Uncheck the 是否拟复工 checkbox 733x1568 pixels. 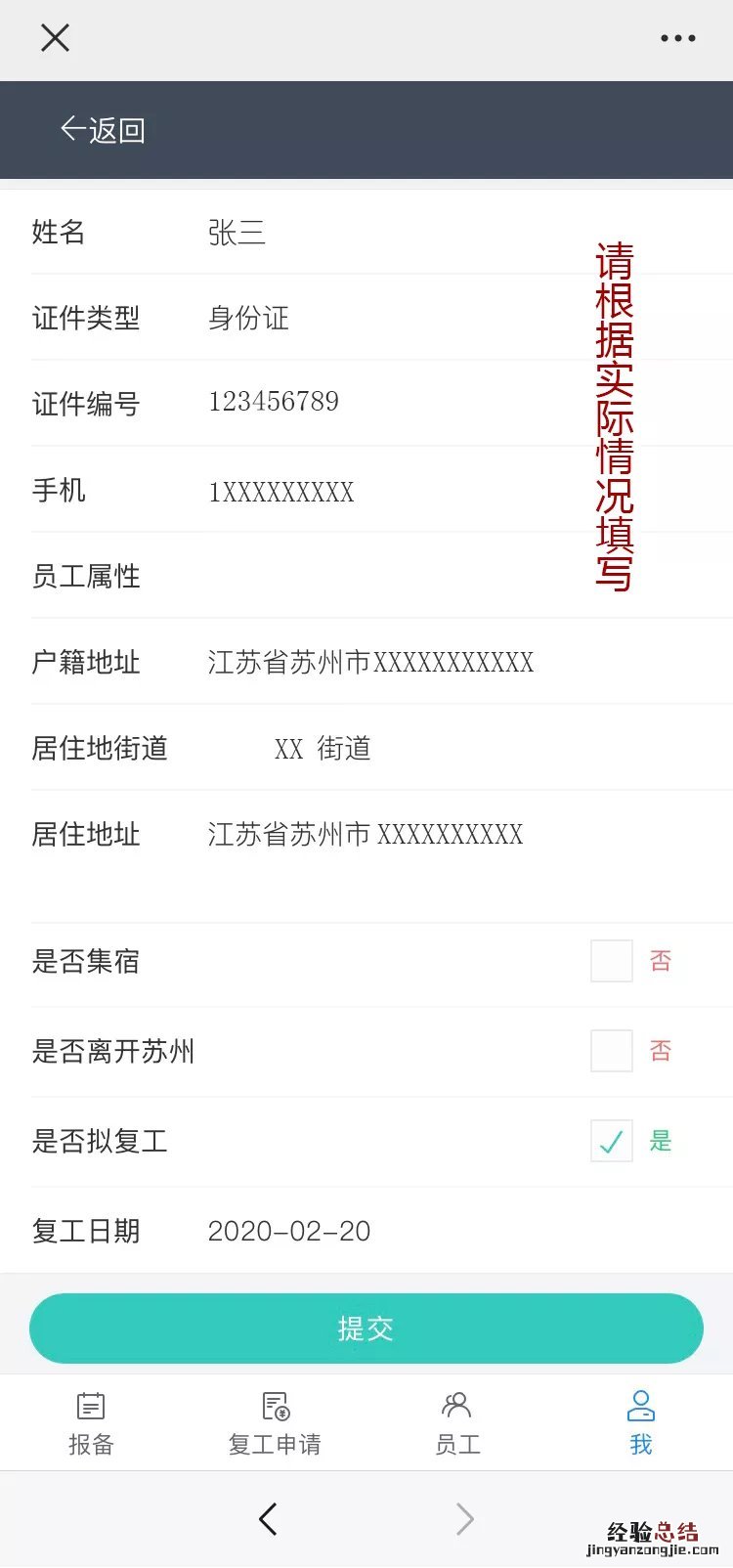pyautogui.click(x=612, y=1141)
